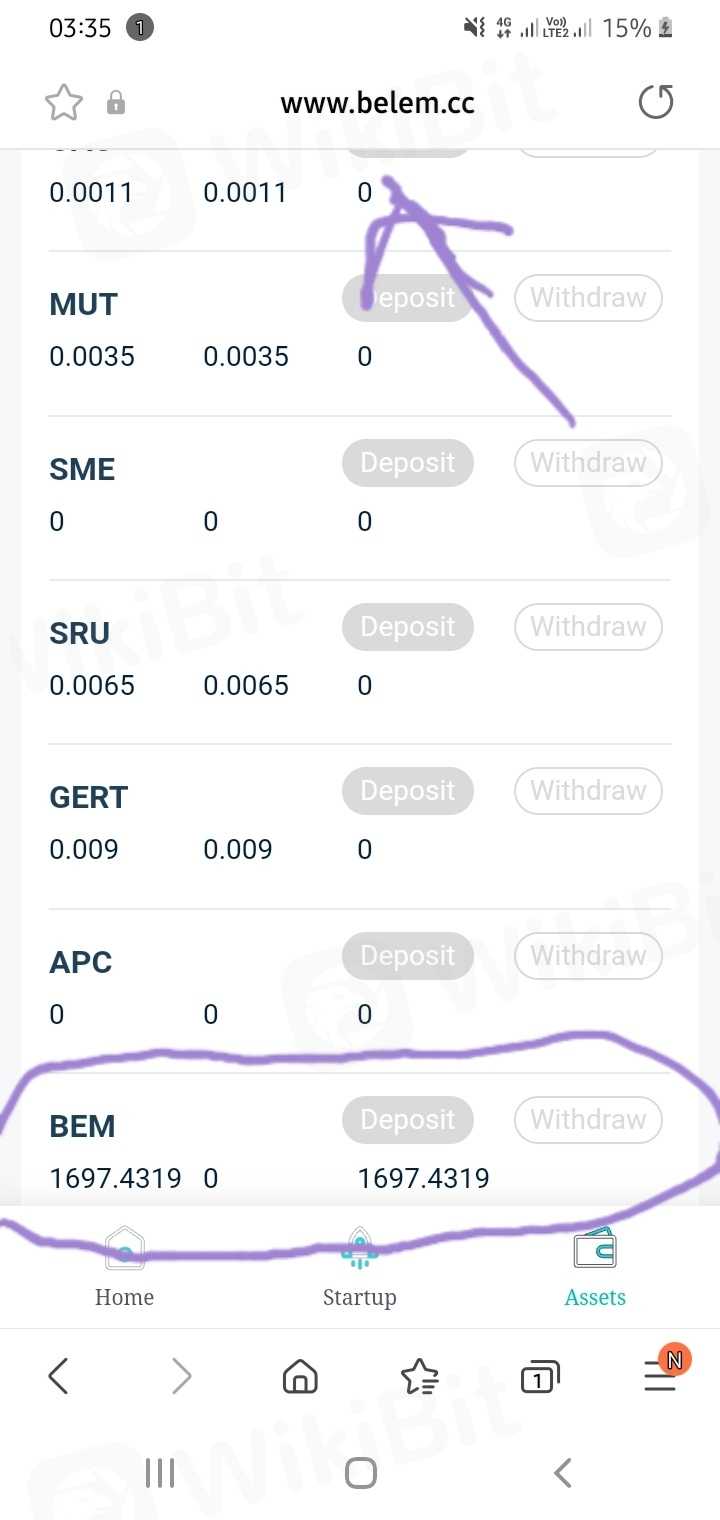Deposit BEM coins
720x1520 pixels.
click(x=407, y=1120)
